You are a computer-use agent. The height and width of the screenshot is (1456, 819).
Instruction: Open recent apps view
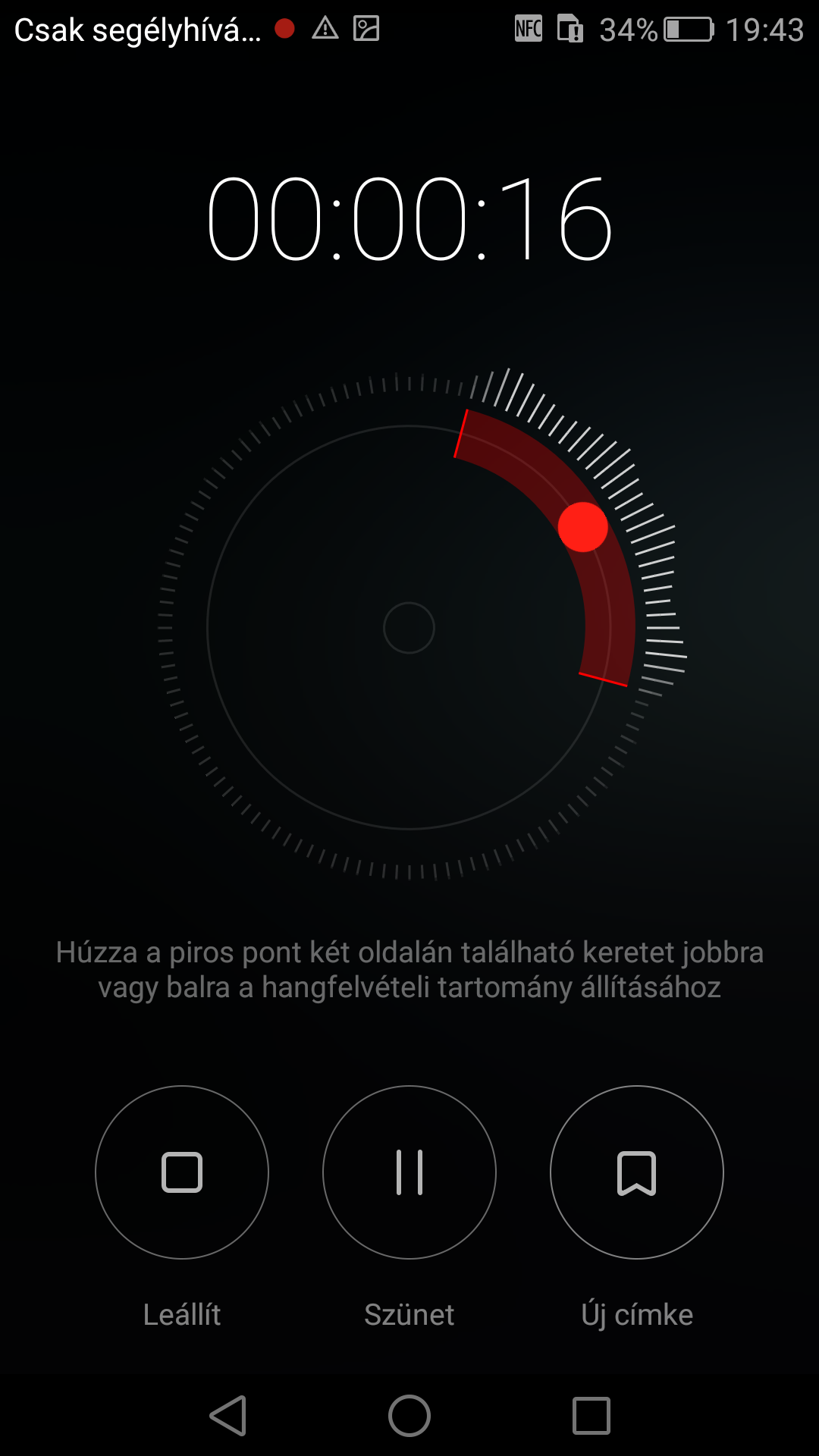click(x=591, y=1416)
